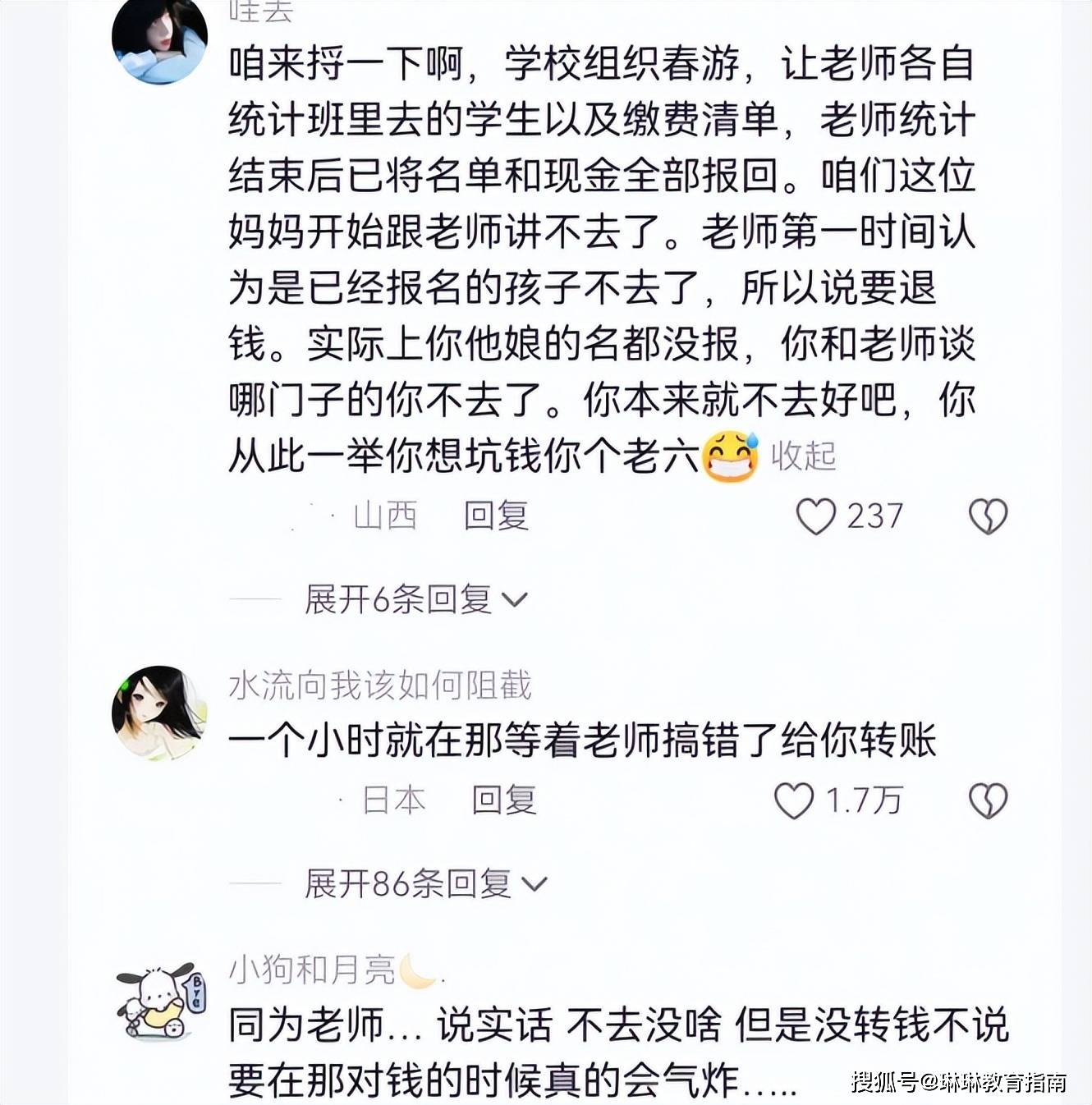Collapse the long comment via 收起
The height and width of the screenshot is (1105, 1092).
803,456
